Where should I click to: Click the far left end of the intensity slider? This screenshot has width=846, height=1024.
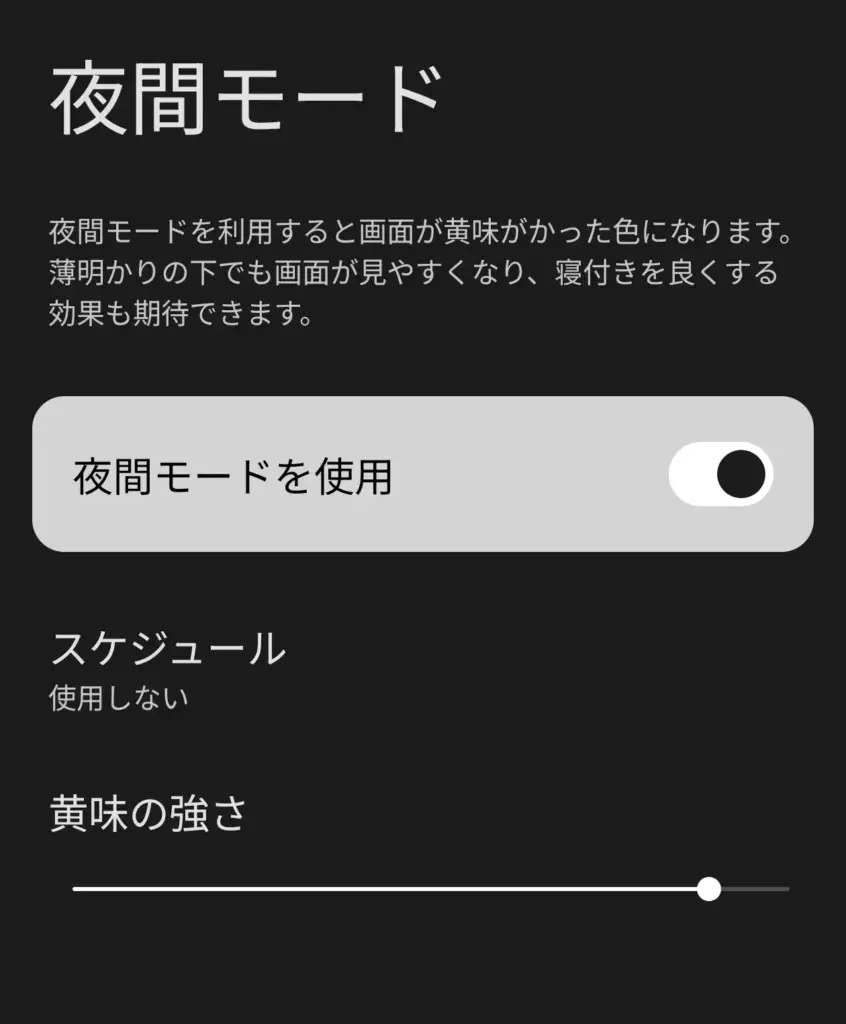click(78, 888)
